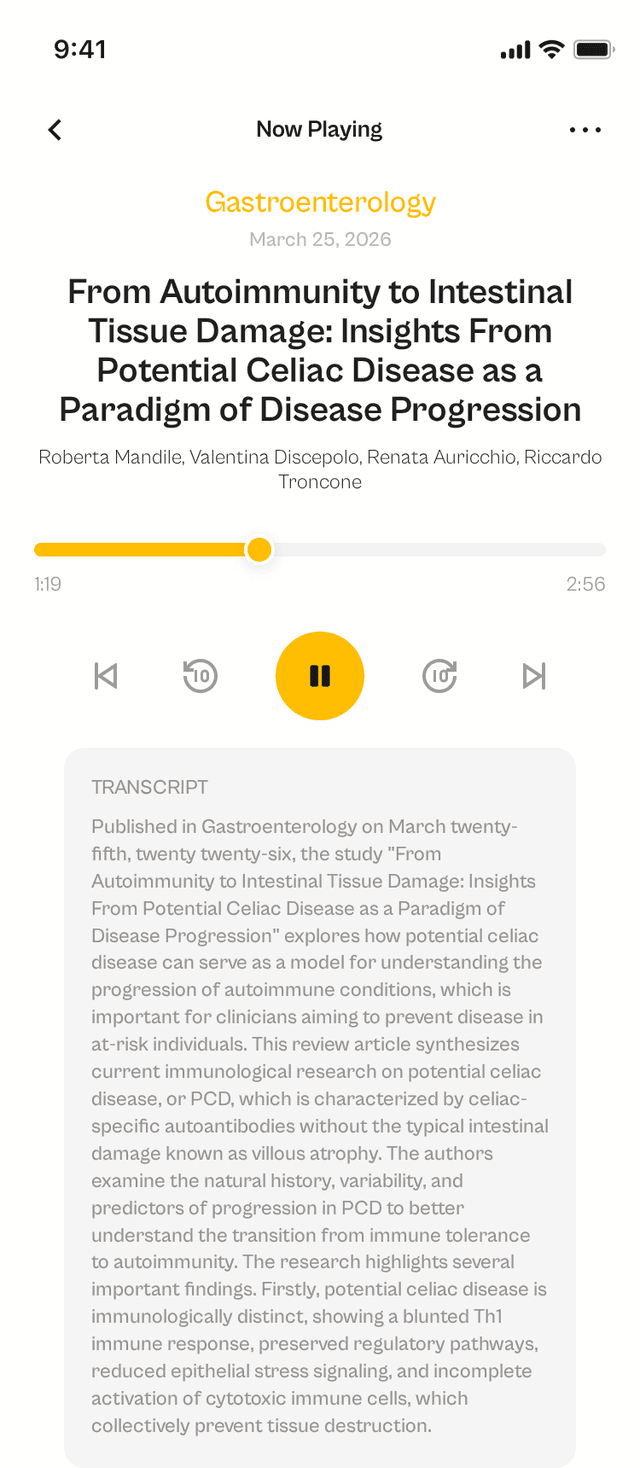
Task: Pause the audio playback
Action: pyautogui.click(x=320, y=676)
